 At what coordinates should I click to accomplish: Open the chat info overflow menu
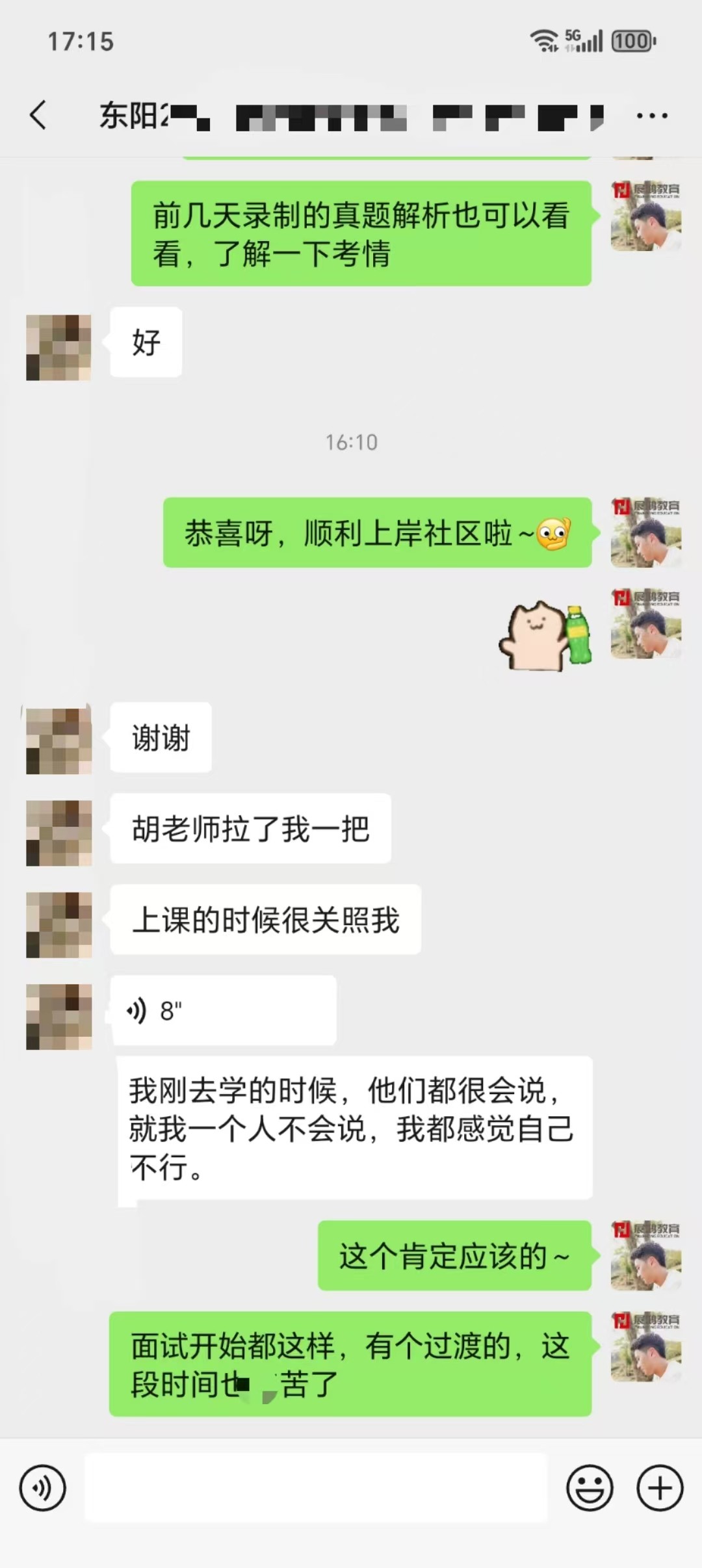coord(651,116)
